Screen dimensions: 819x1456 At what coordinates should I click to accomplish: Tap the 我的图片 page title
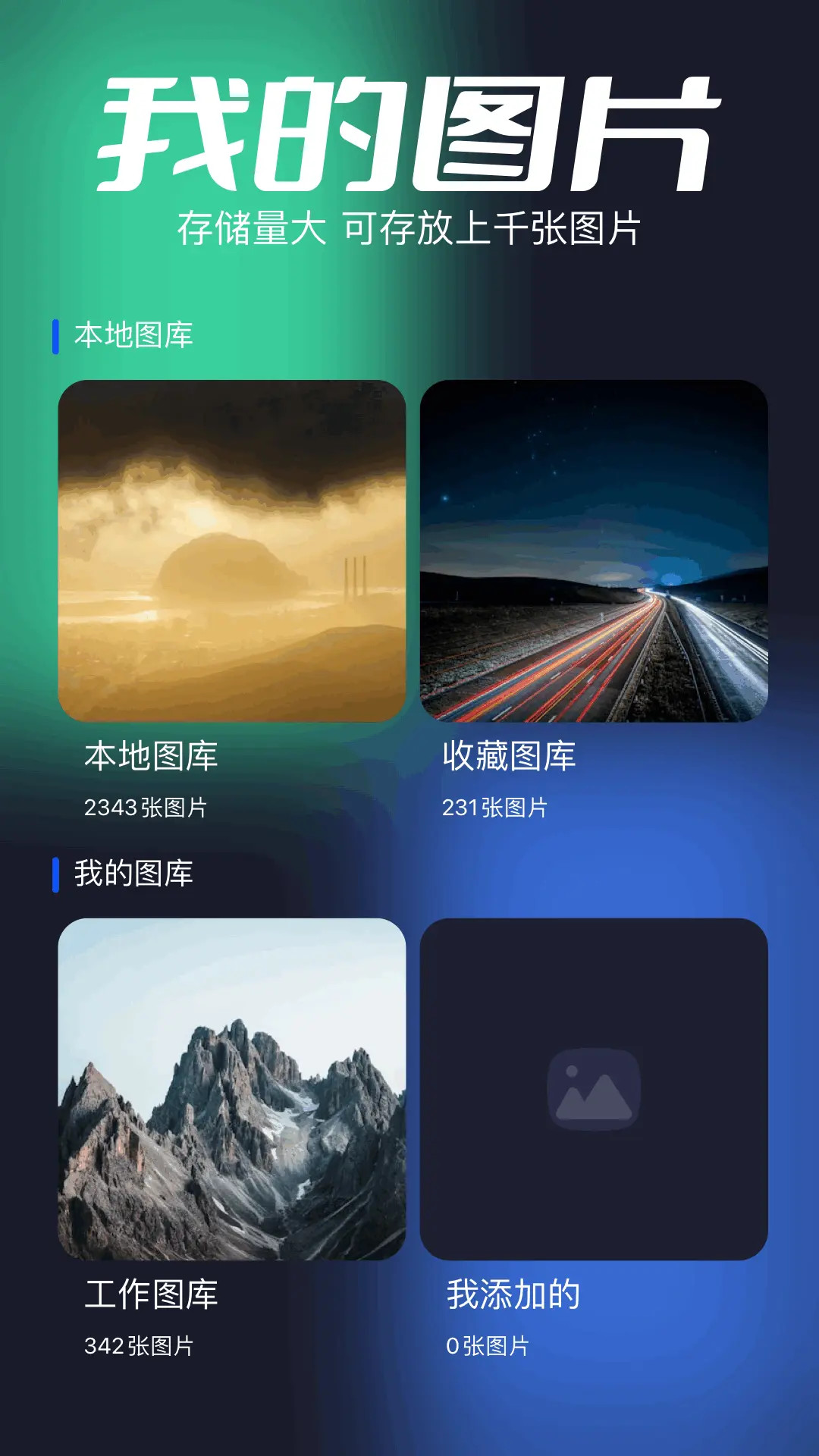click(x=409, y=133)
